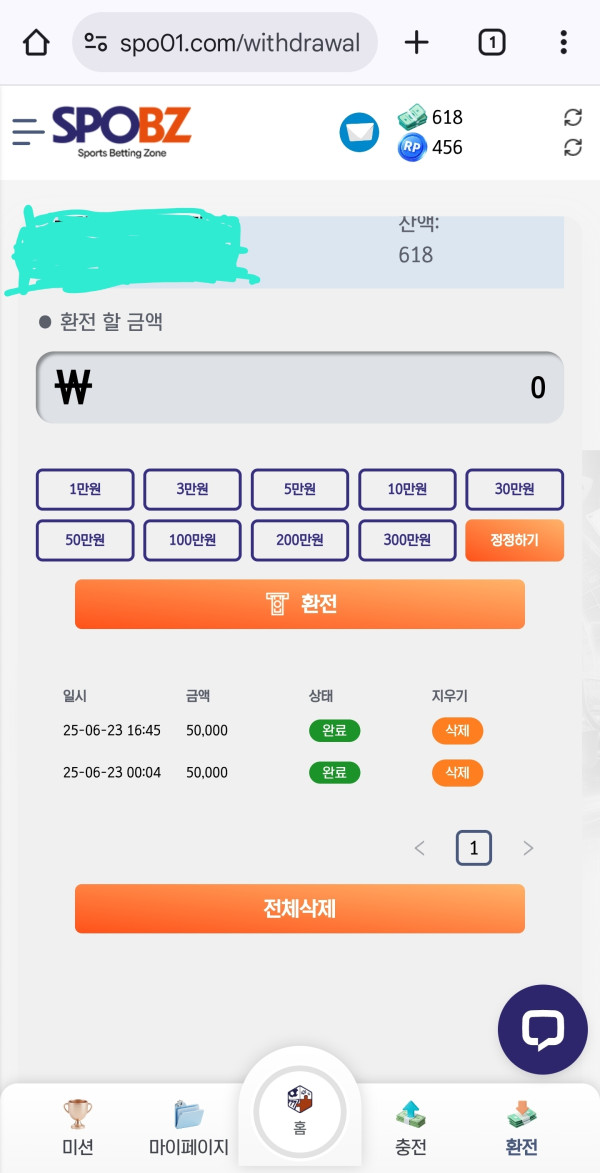Open the hamburger side menu
The image size is (600, 1173).
pyautogui.click(x=28, y=131)
